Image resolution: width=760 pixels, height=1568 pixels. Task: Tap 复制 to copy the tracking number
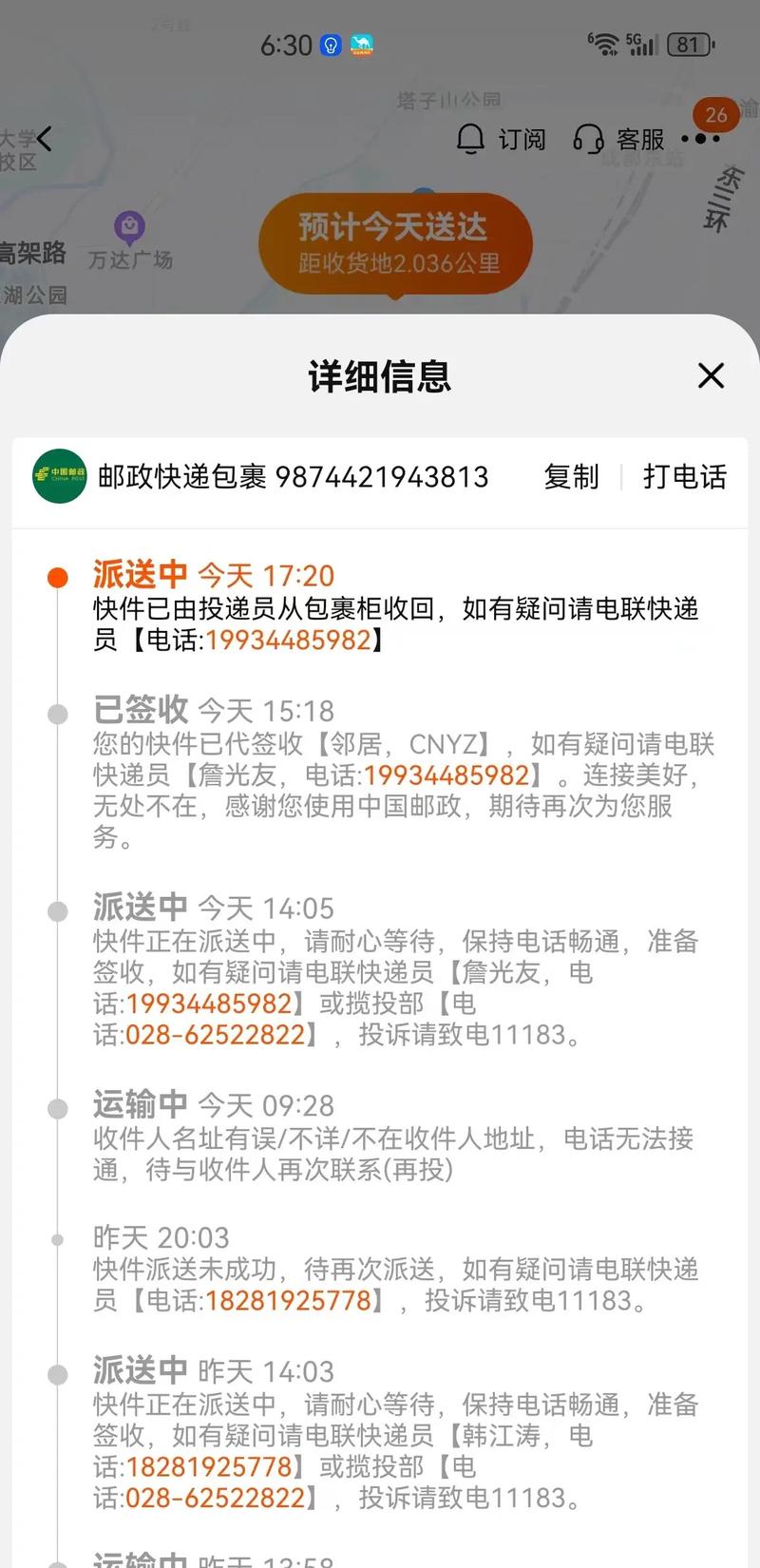coord(571,477)
